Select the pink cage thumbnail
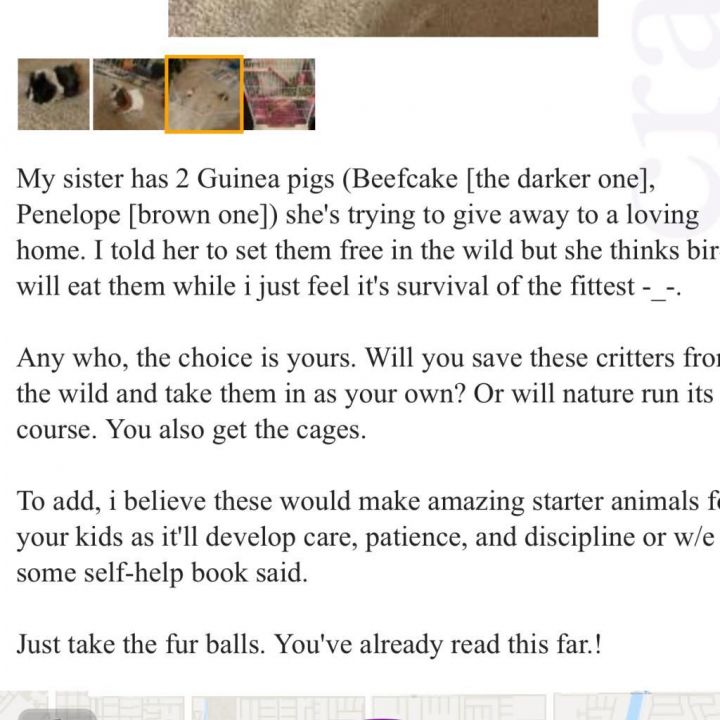The height and width of the screenshot is (720, 720). tap(280, 94)
